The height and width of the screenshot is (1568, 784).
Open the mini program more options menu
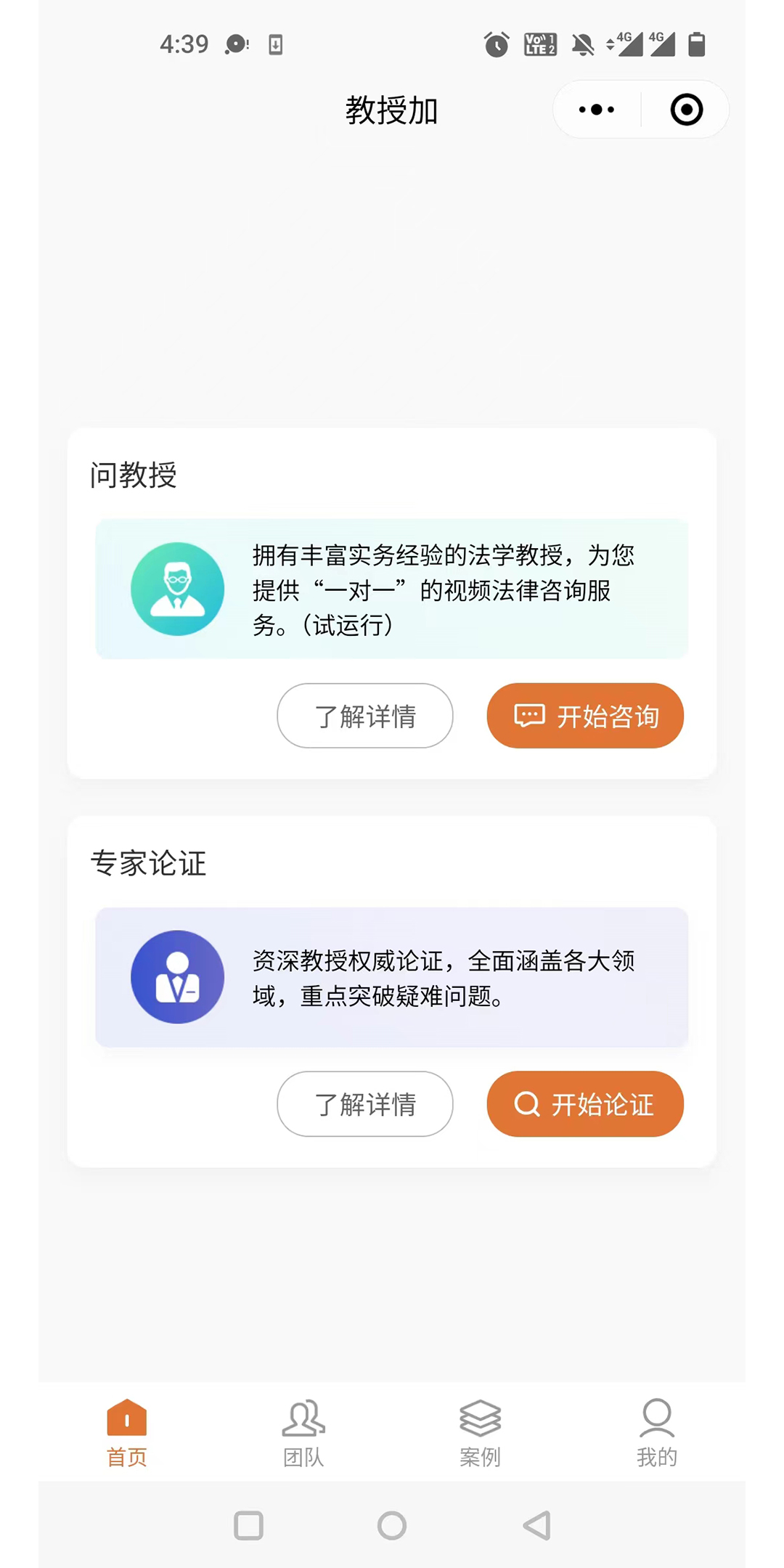(597, 110)
